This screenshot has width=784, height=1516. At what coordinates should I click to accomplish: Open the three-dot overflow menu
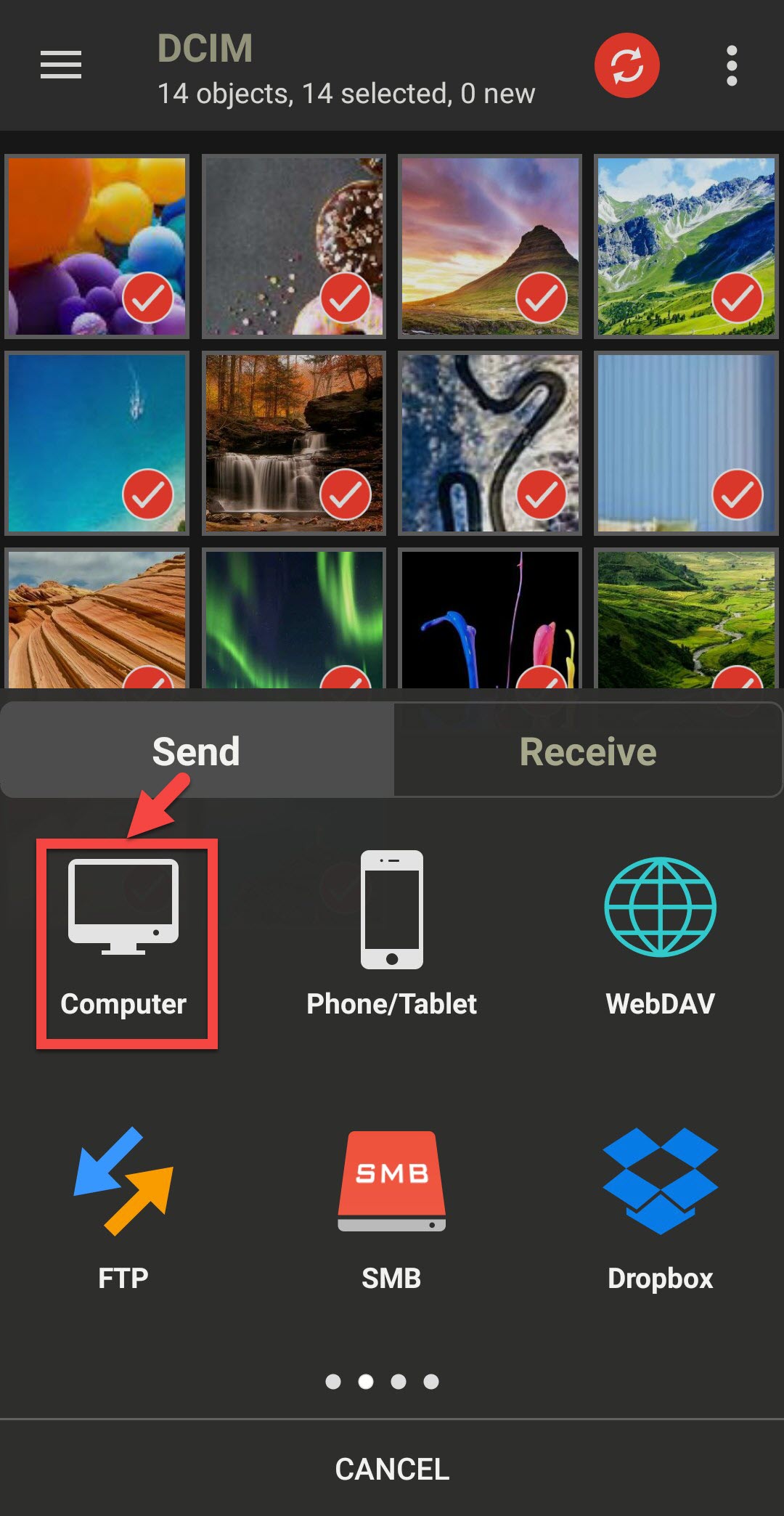pyautogui.click(x=732, y=65)
